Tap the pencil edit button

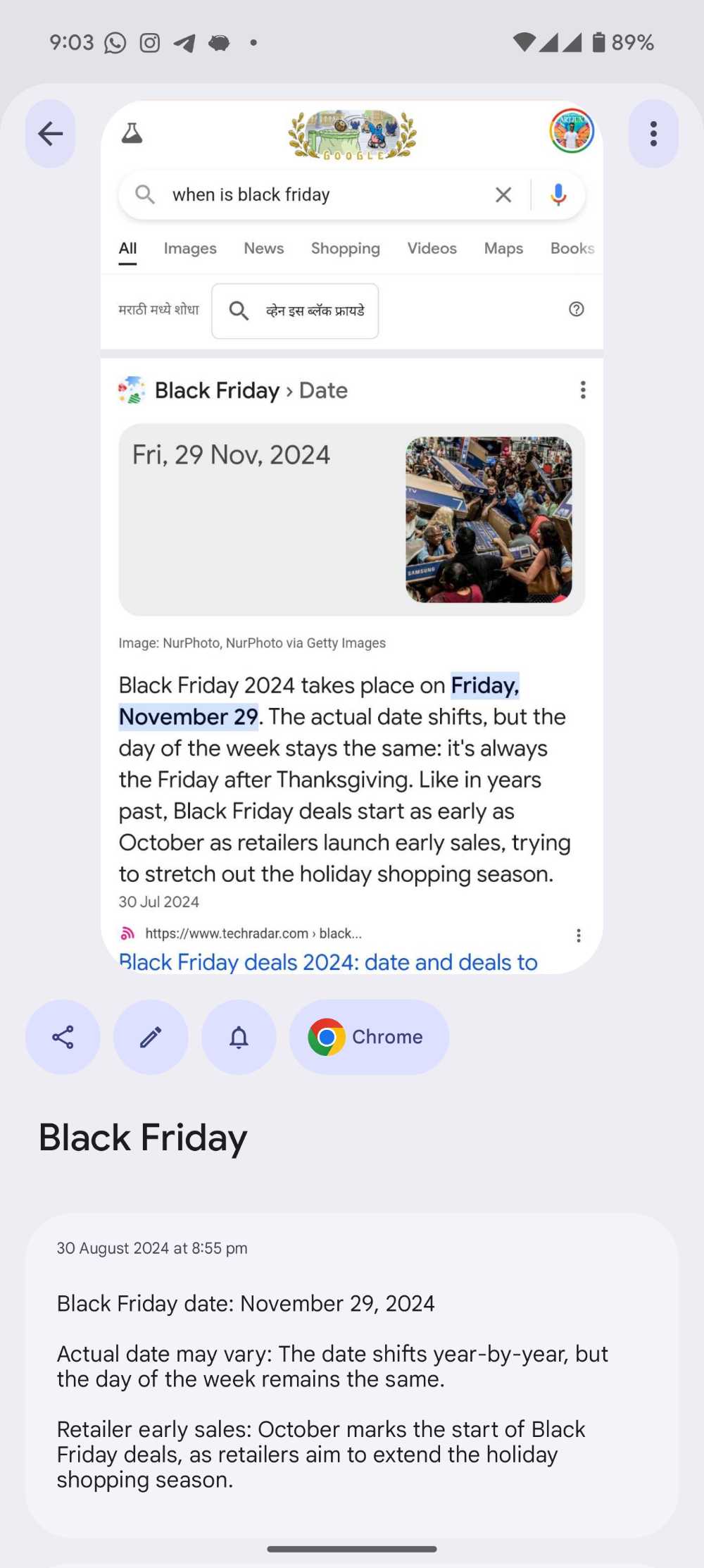tap(151, 1037)
